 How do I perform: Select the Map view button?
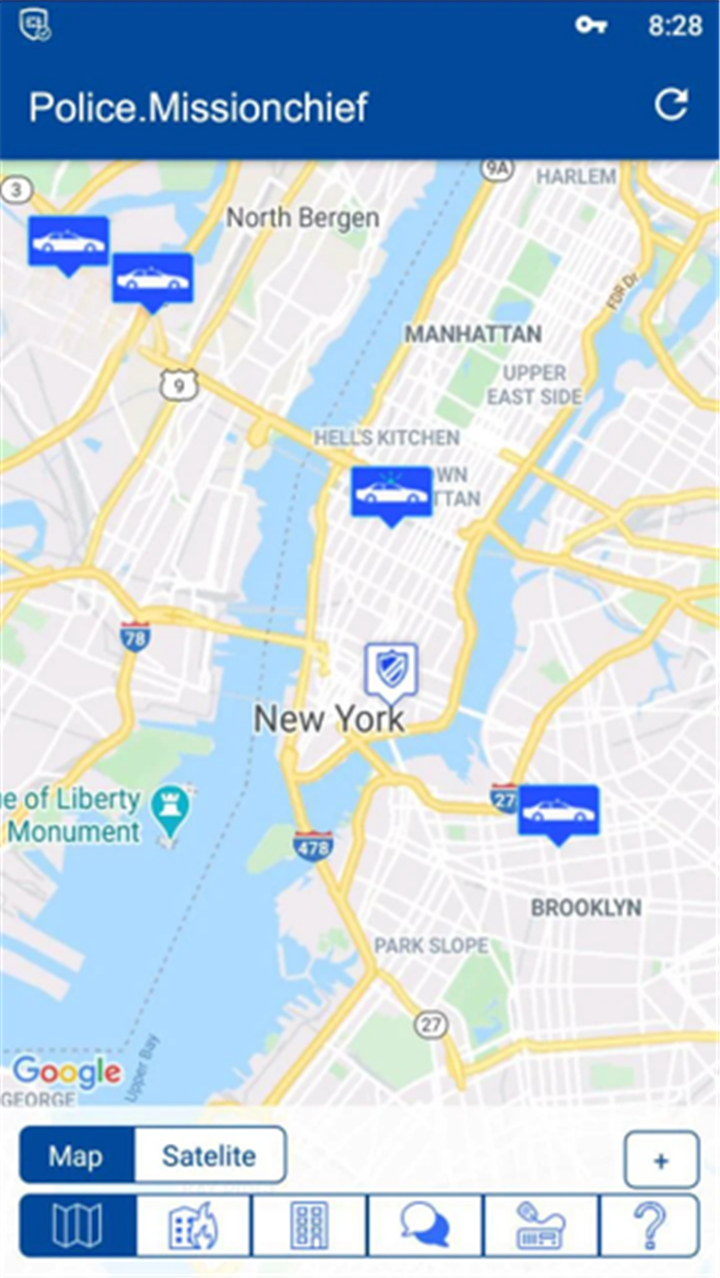point(77,1156)
